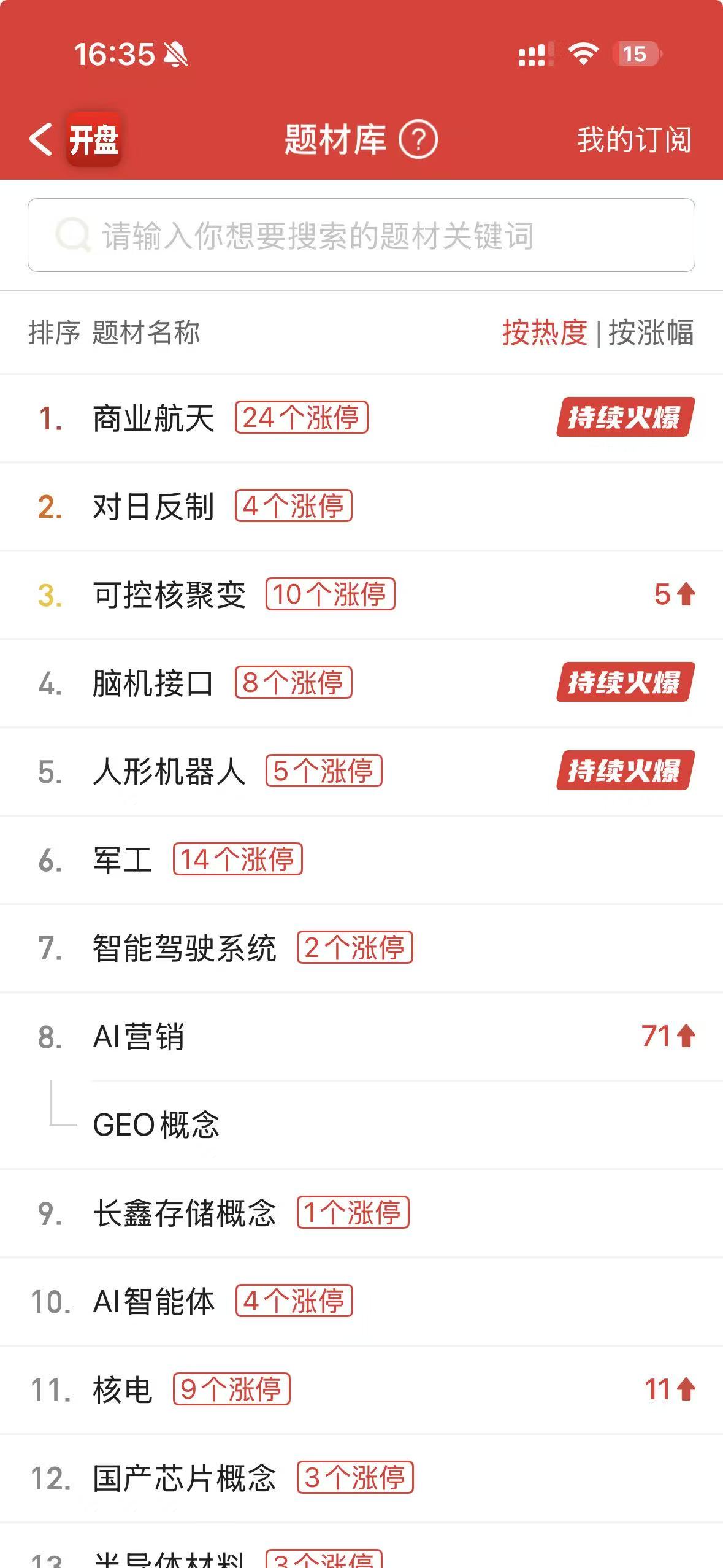Open the 商业航天 topic

[x=153, y=418]
